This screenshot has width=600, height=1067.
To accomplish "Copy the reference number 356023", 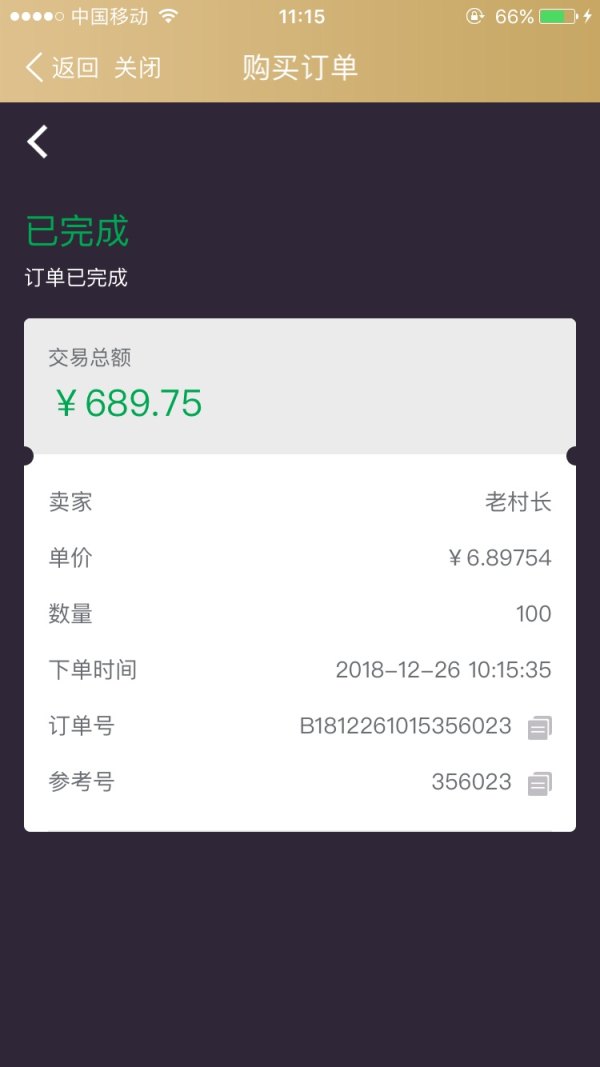I will coord(540,783).
